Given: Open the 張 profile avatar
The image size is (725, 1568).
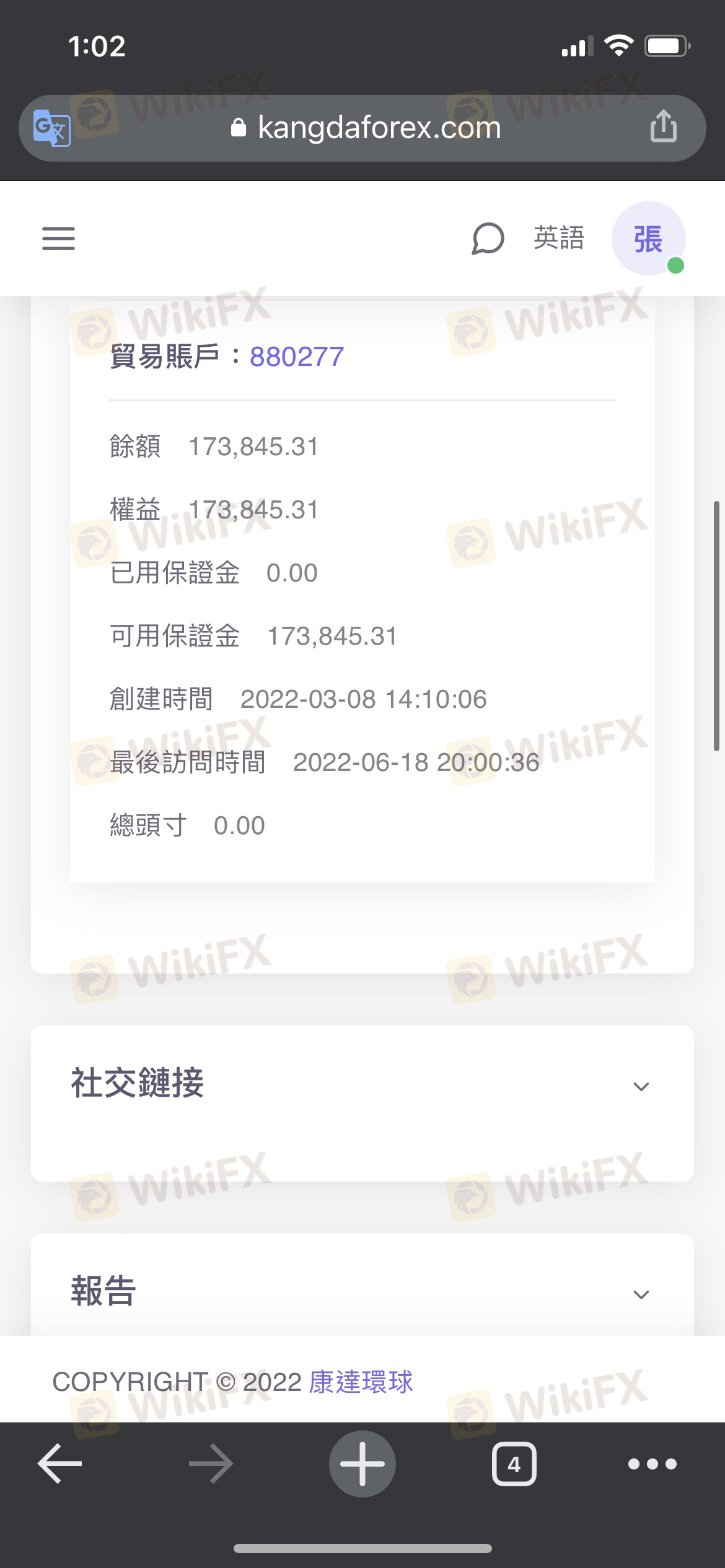Looking at the screenshot, I should [x=648, y=238].
